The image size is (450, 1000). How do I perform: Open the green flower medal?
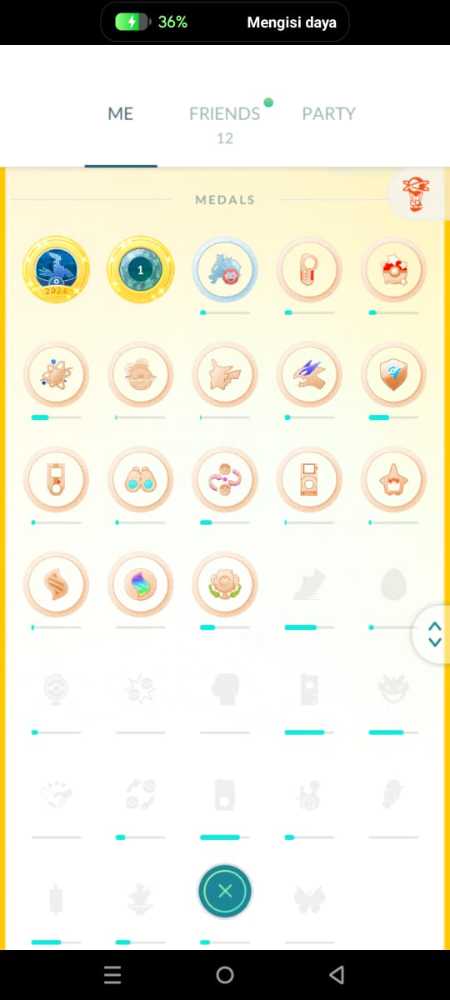tap(224, 584)
